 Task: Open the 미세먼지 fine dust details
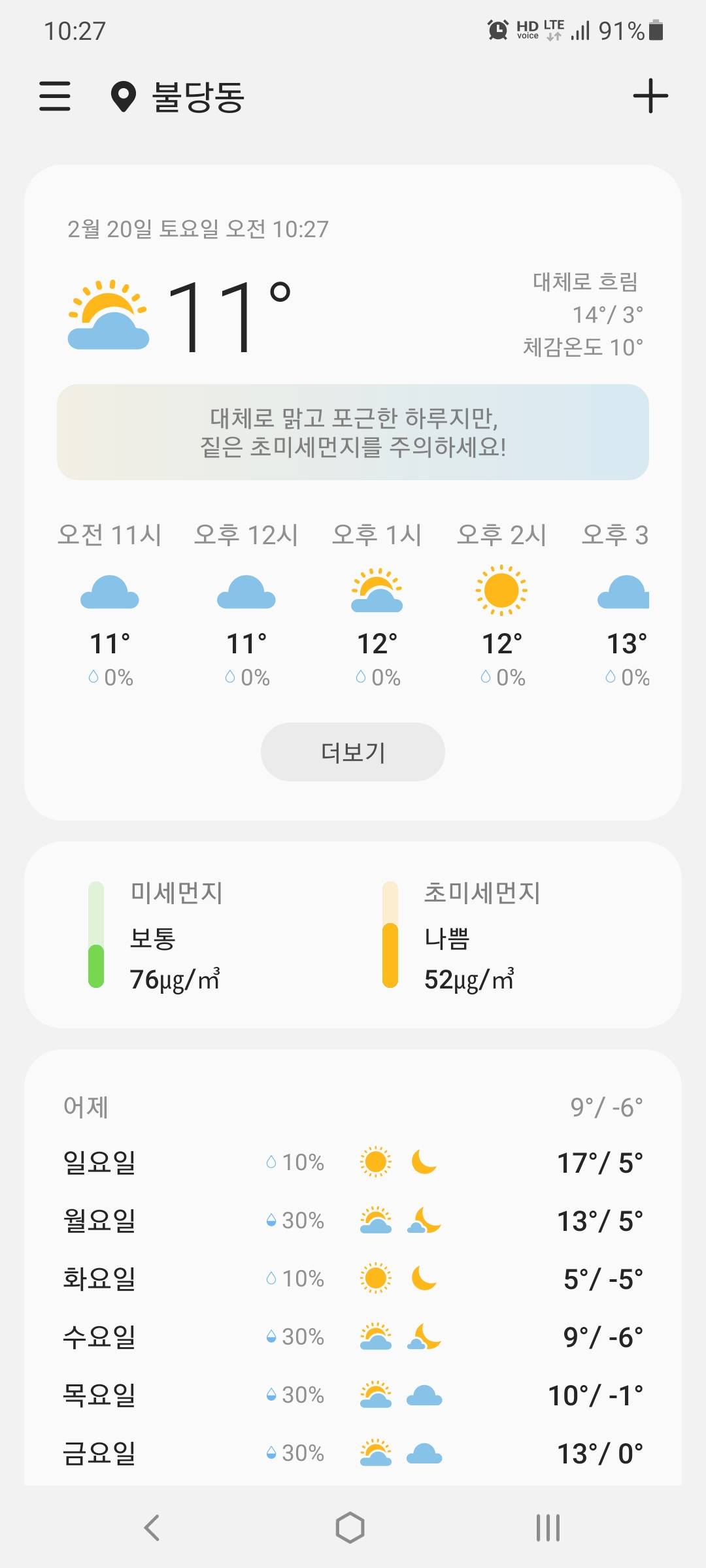pyautogui.click(x=176, y=935)
